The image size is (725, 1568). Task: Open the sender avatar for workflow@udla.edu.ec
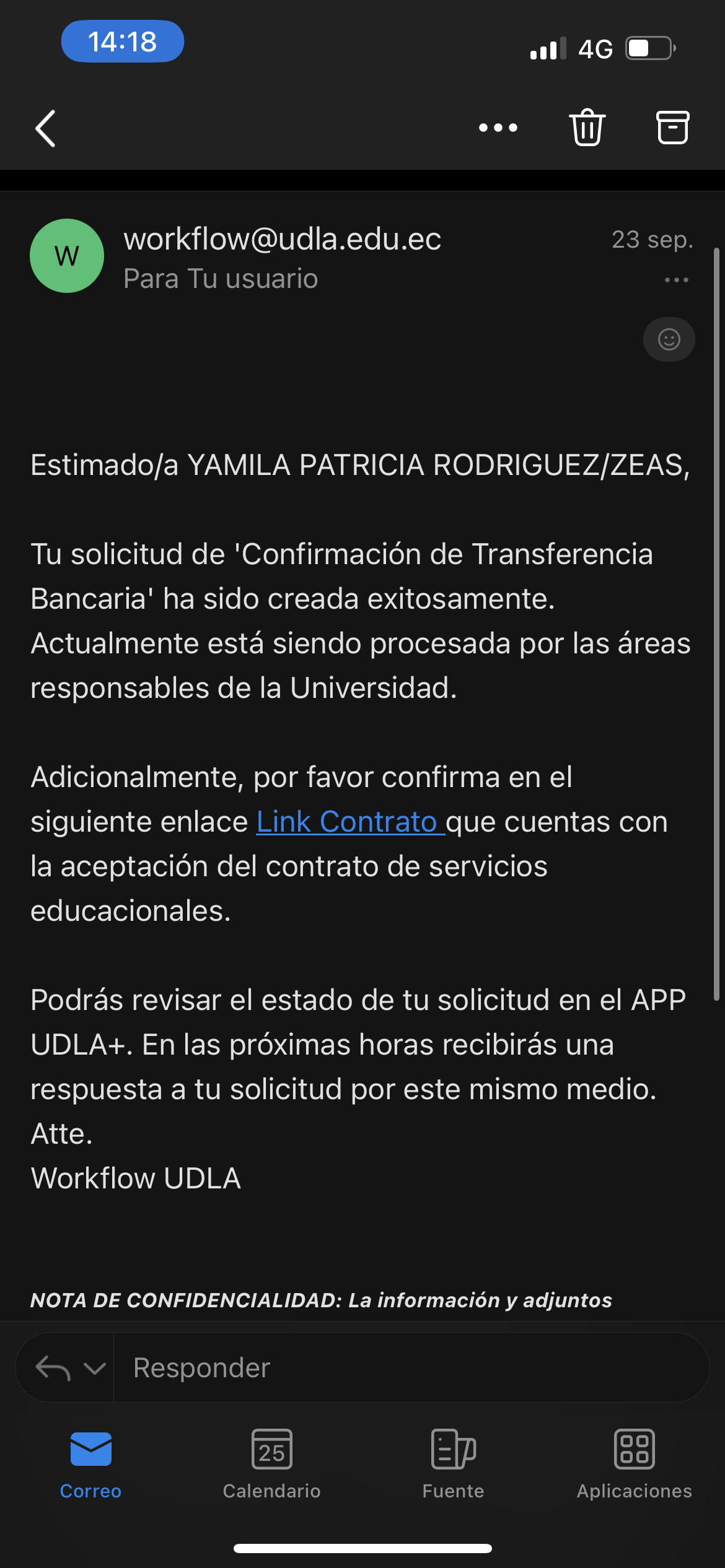click(x=67, y=256)
